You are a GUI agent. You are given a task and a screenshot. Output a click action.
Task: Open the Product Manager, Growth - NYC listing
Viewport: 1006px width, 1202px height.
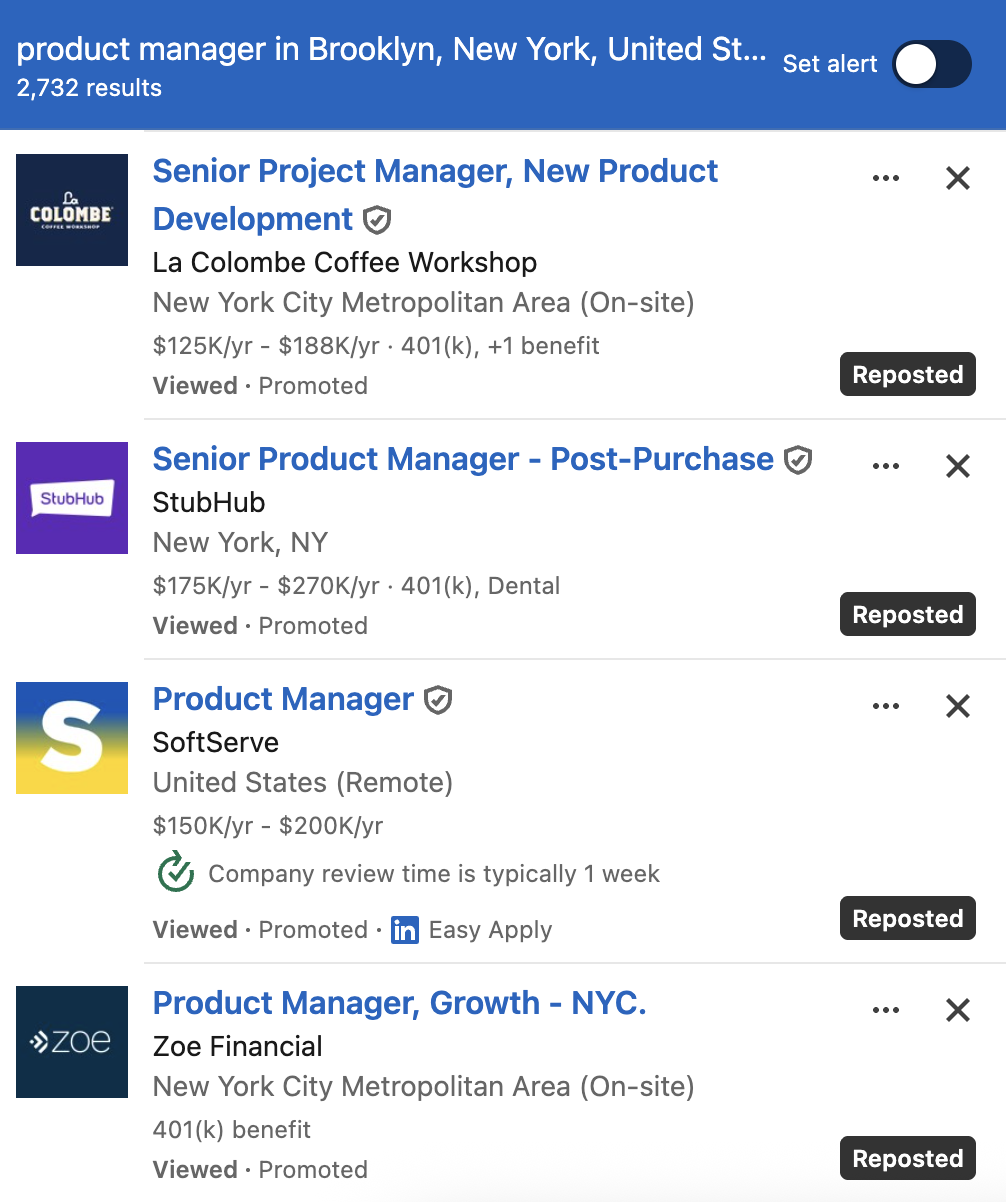coord(399,1003)
